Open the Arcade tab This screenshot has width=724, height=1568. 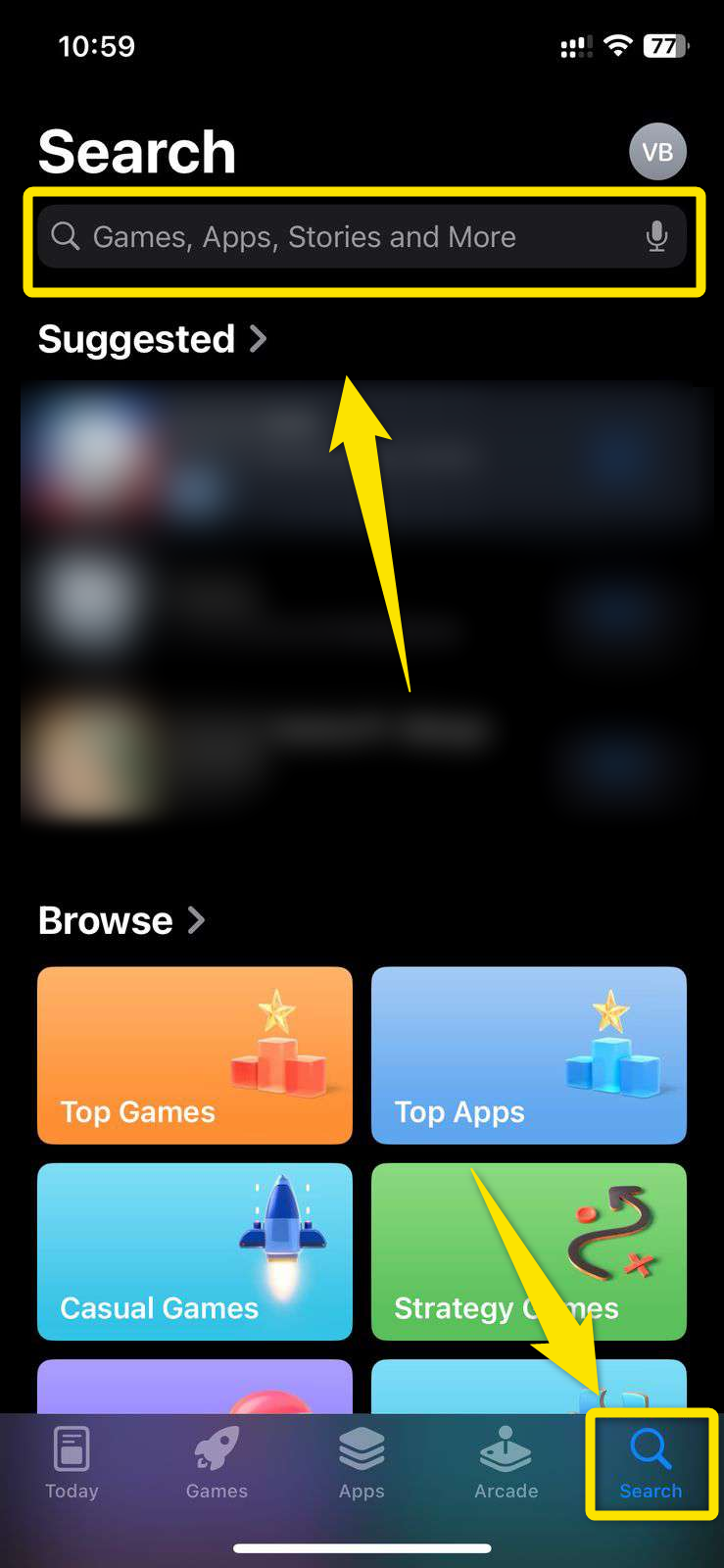(507, 1463)
